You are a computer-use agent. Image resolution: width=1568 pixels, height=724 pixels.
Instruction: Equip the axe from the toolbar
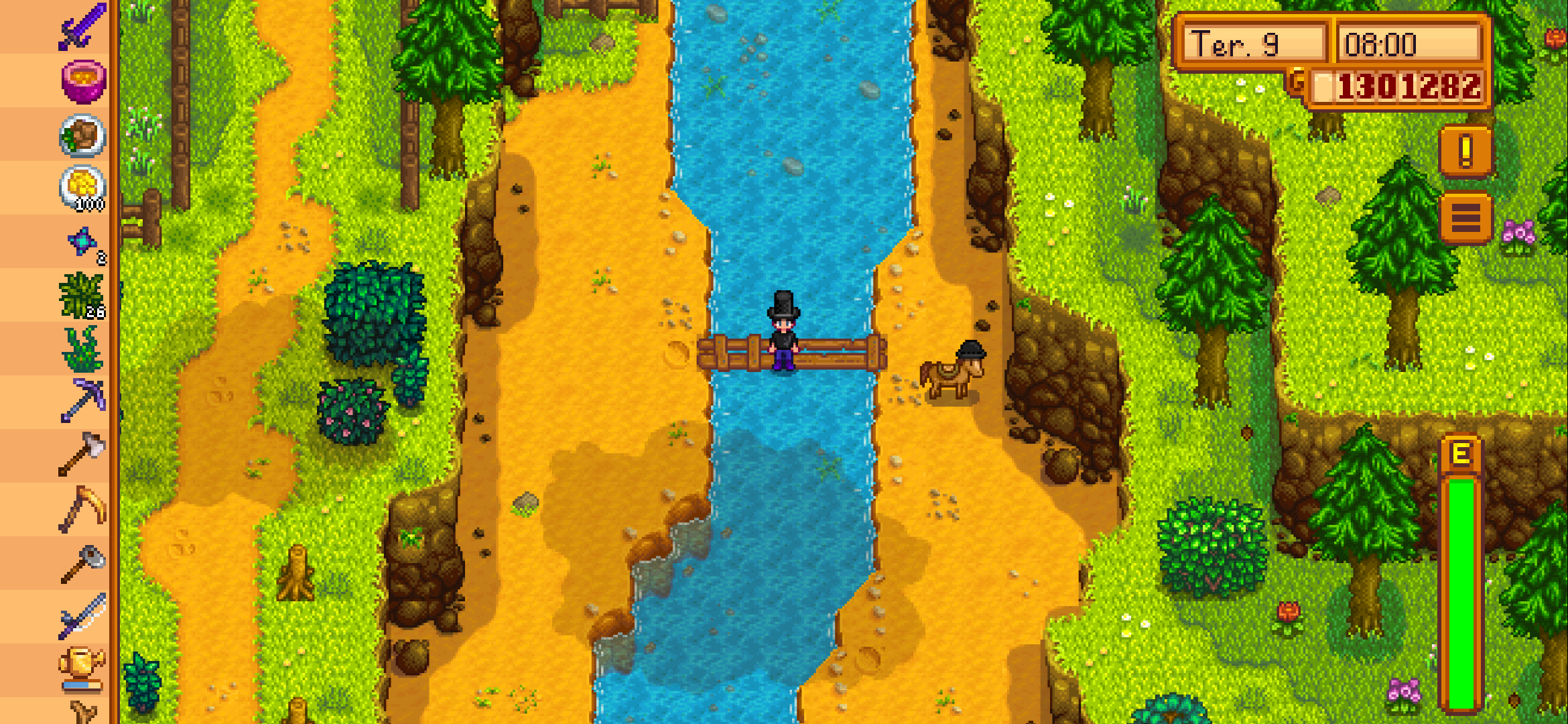(82, 455)
